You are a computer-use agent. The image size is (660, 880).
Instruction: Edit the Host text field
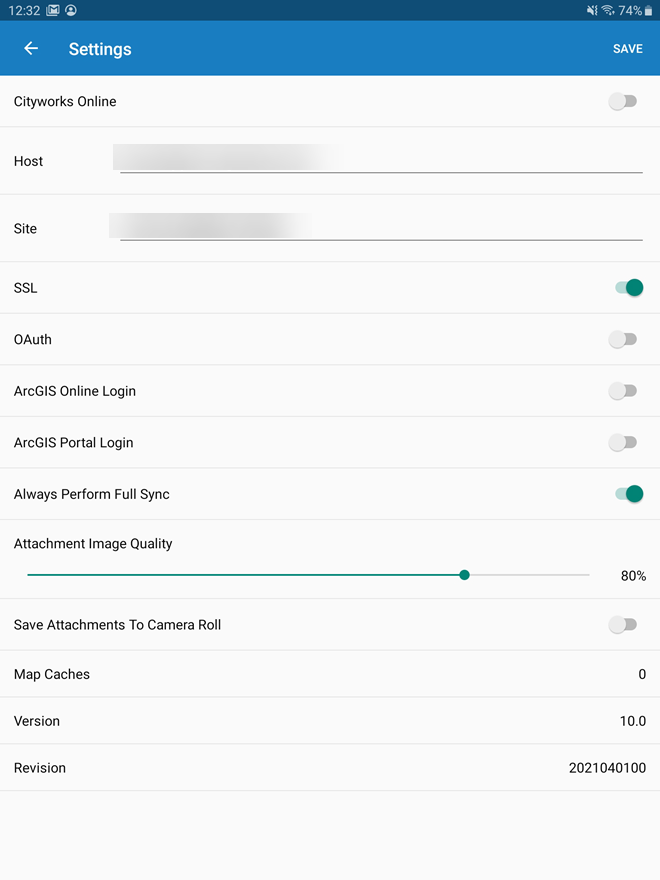[x=380, y=160]
